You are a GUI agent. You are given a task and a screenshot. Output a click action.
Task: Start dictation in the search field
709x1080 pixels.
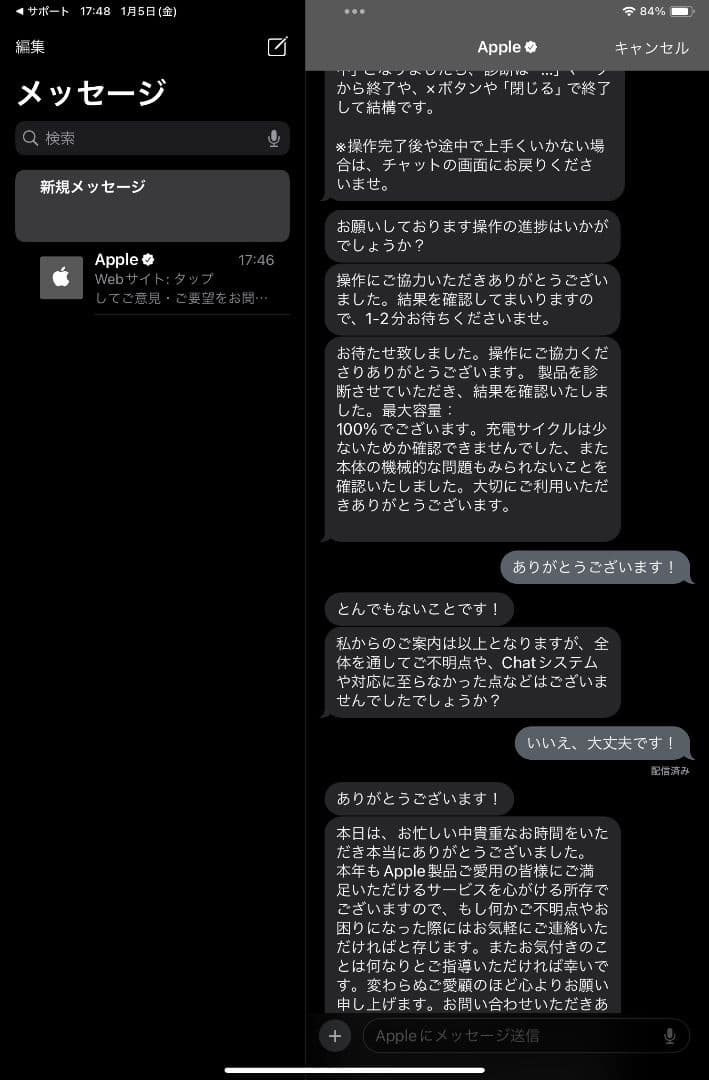(x=274, y=139)
